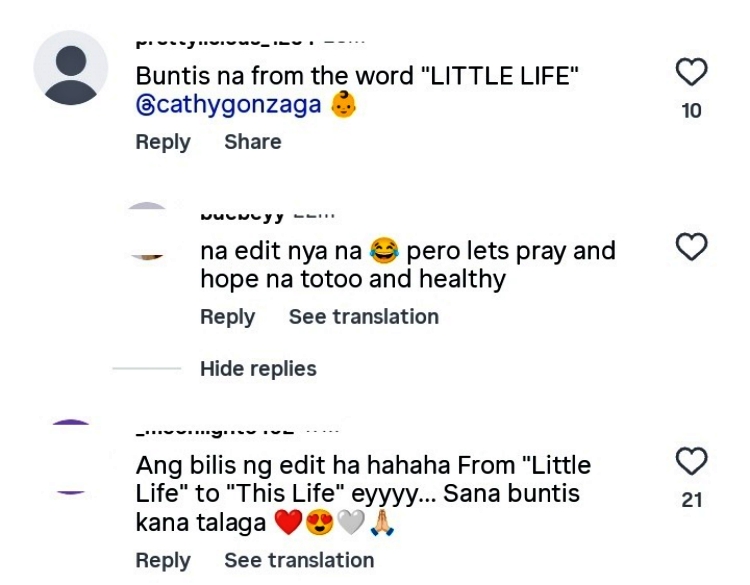
Task: Like the "Buntis na" comment
Action: coord(692,73)
